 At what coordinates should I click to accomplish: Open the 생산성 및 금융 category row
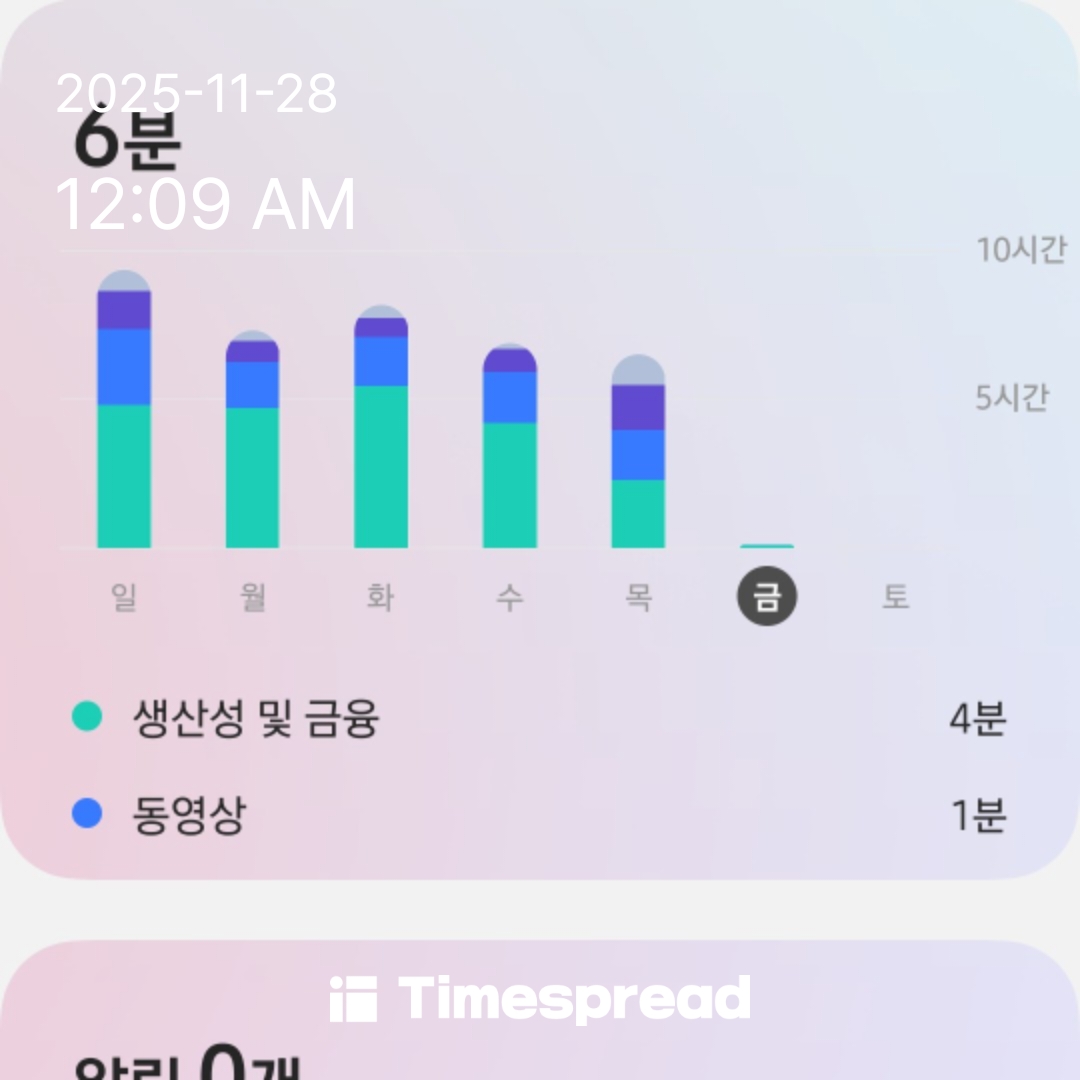click(x=540, y=718)
